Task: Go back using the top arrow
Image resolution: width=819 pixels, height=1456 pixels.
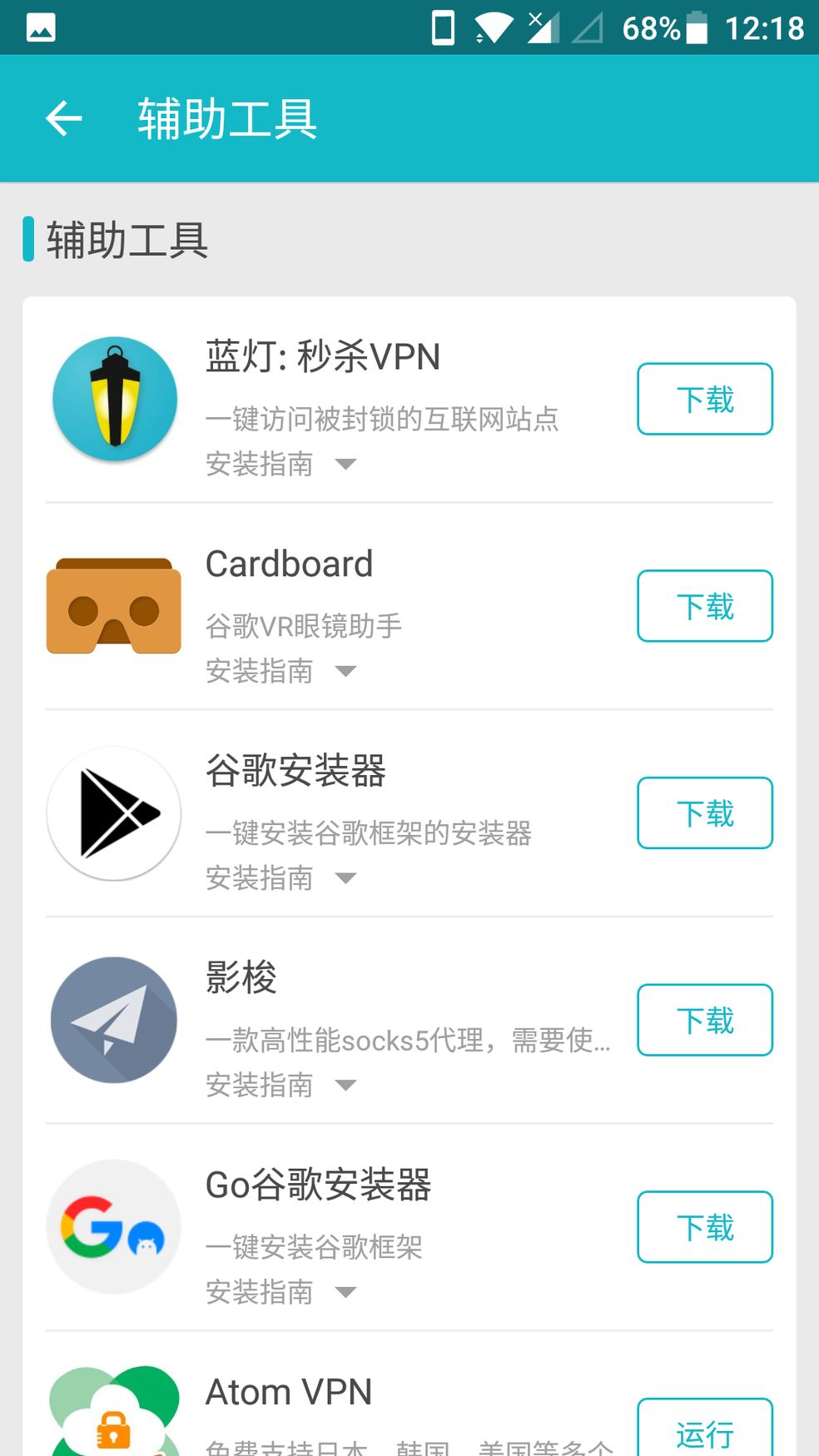Action: [x=63, y=118]
